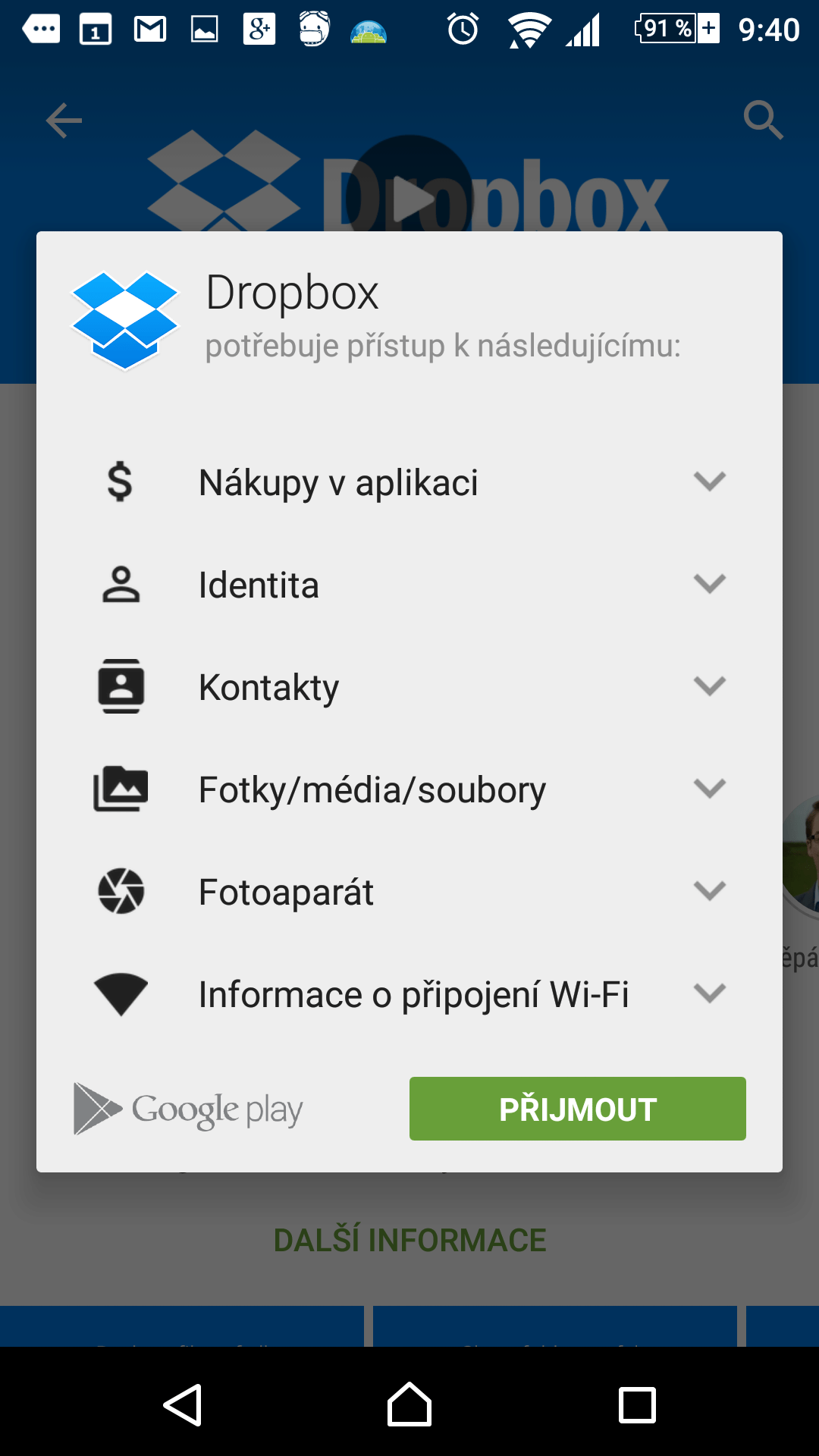Image resolution: width=819 pixels, height=1456 pixels.
Task: Expand the Nákupy v aplikaci permission
Action: click(x=409, y=482)
